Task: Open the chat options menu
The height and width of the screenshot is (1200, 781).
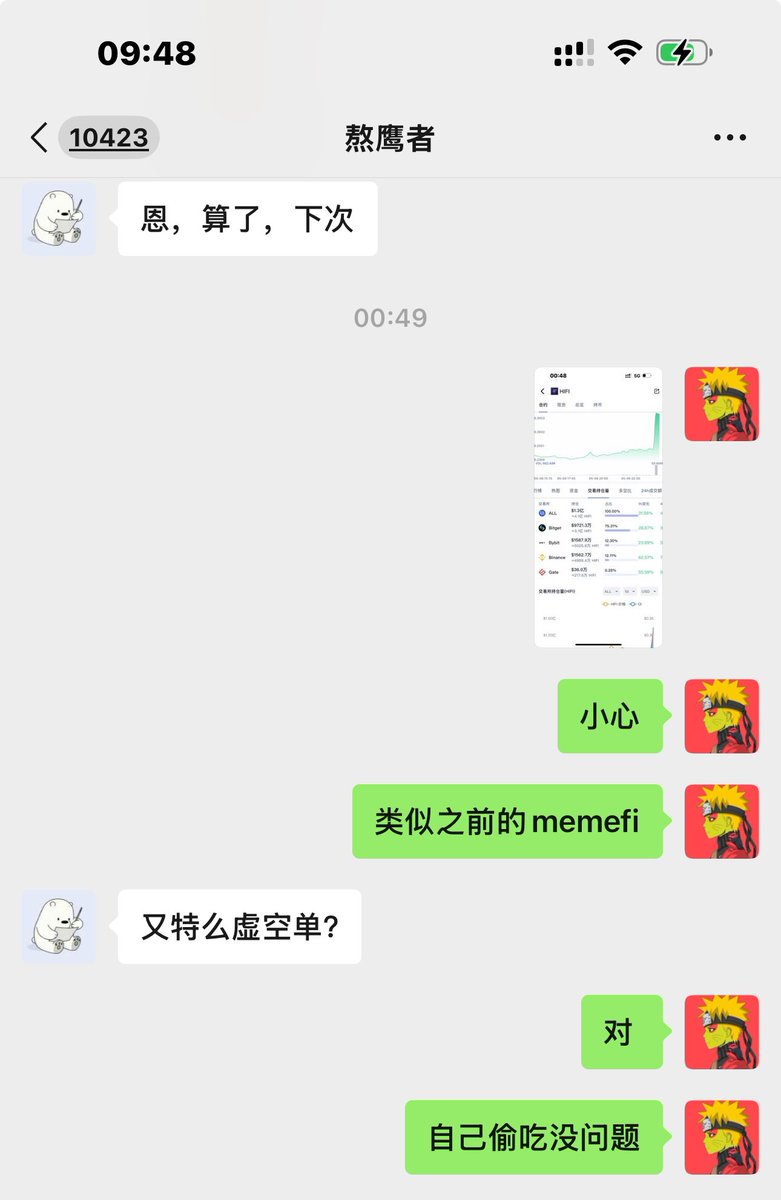Action: click(730, 138)
